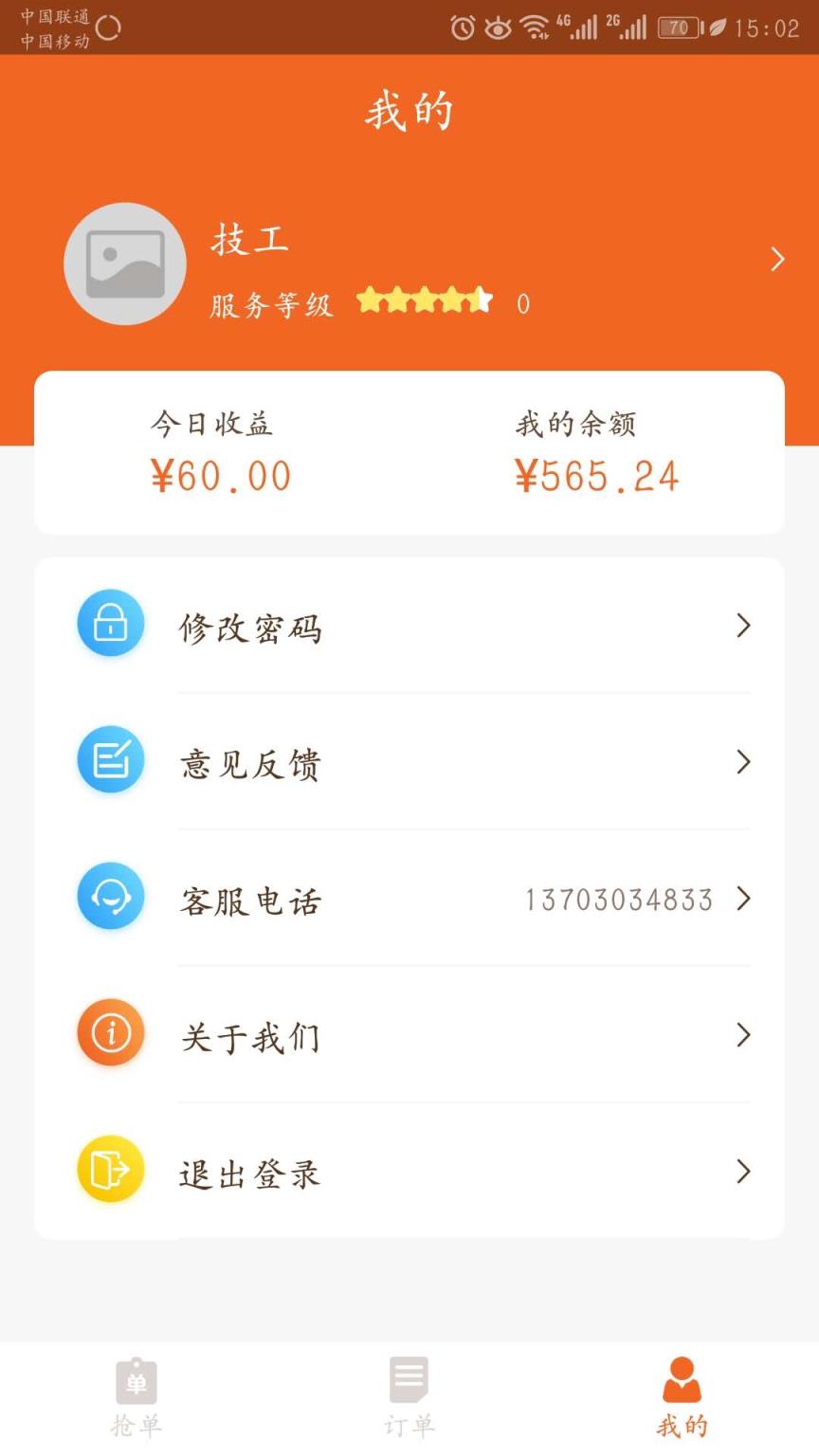Open the profile by tapping the avatar placeholder
The width and height of the screenshot is (819, 1456).
click(x=124, y=264)
